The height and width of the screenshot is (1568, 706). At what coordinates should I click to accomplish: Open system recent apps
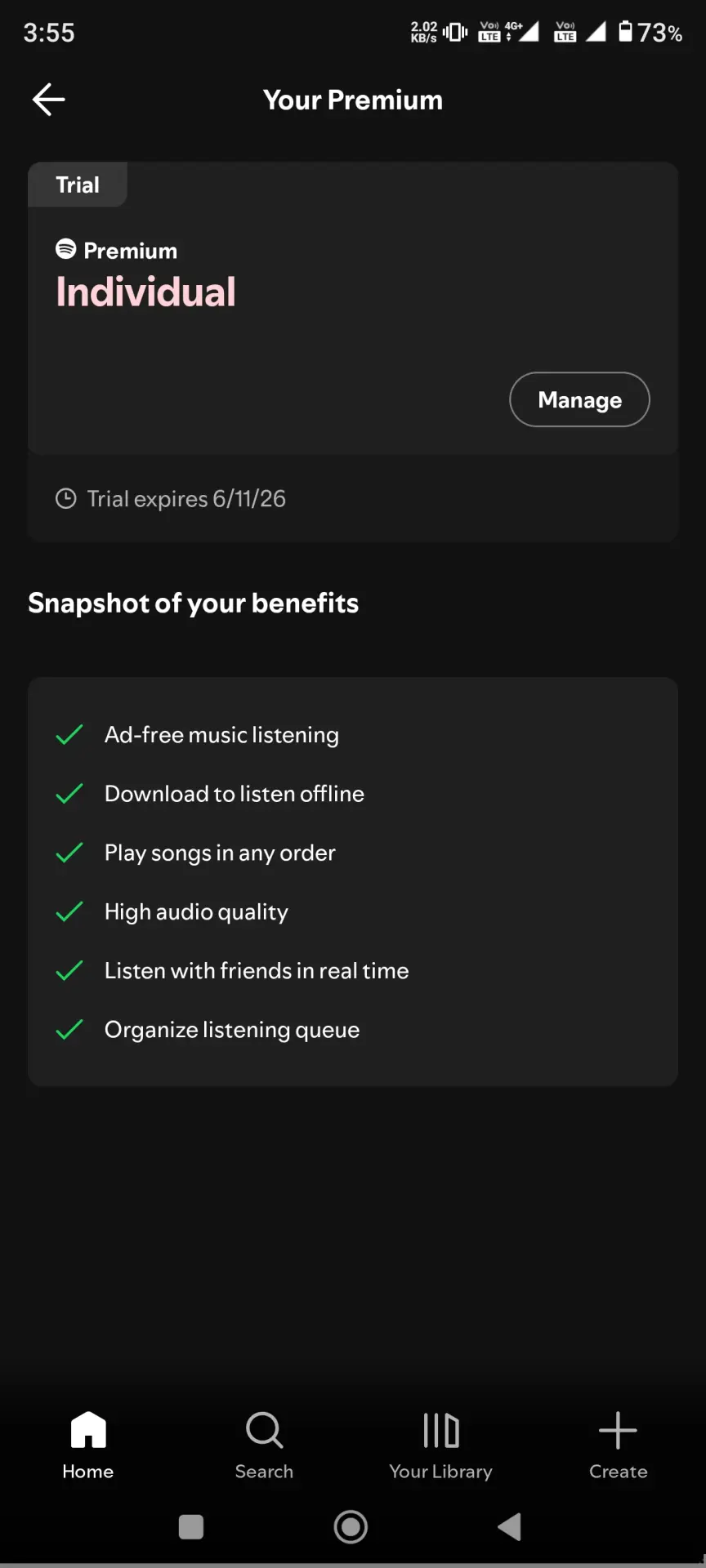(191, 1526)
